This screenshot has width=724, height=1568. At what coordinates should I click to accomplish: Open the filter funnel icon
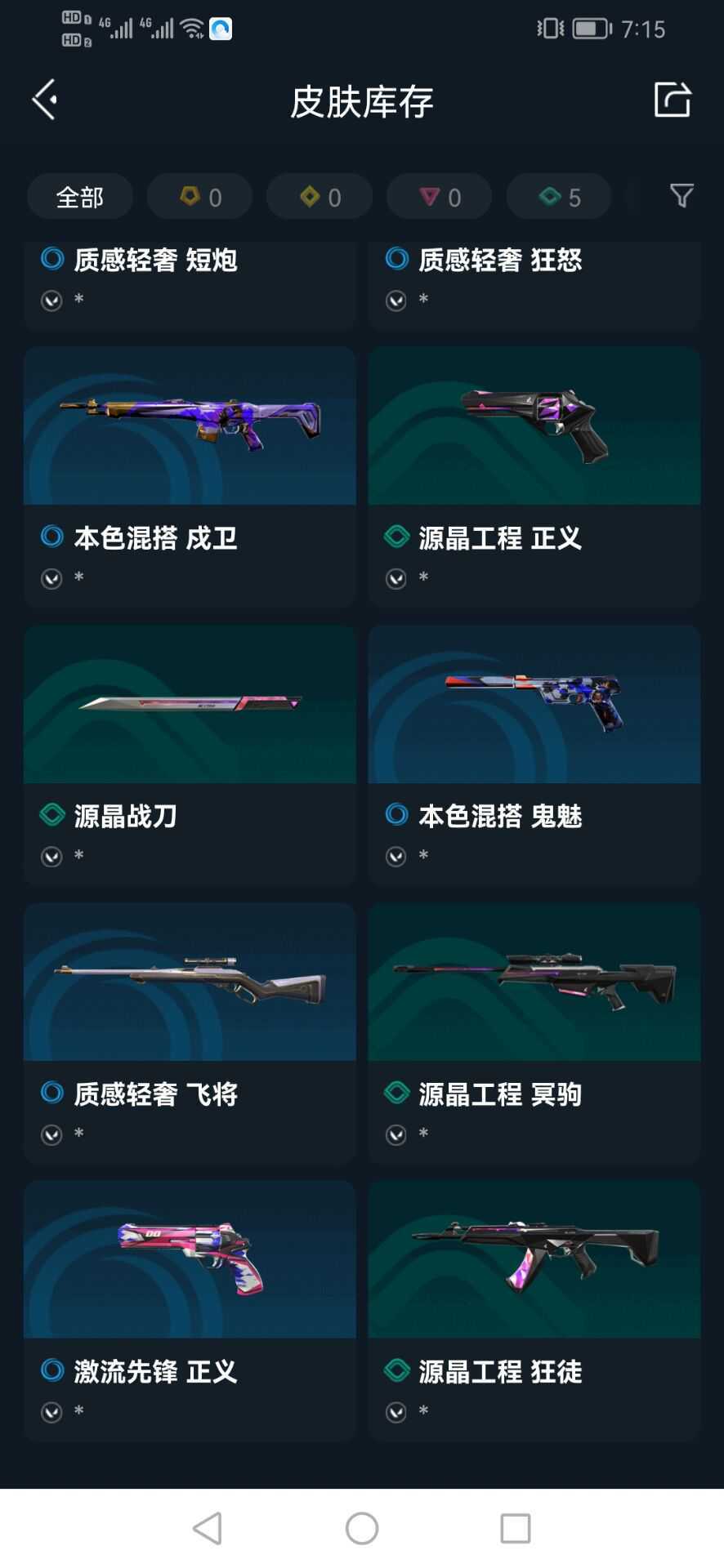click(681, 196)
